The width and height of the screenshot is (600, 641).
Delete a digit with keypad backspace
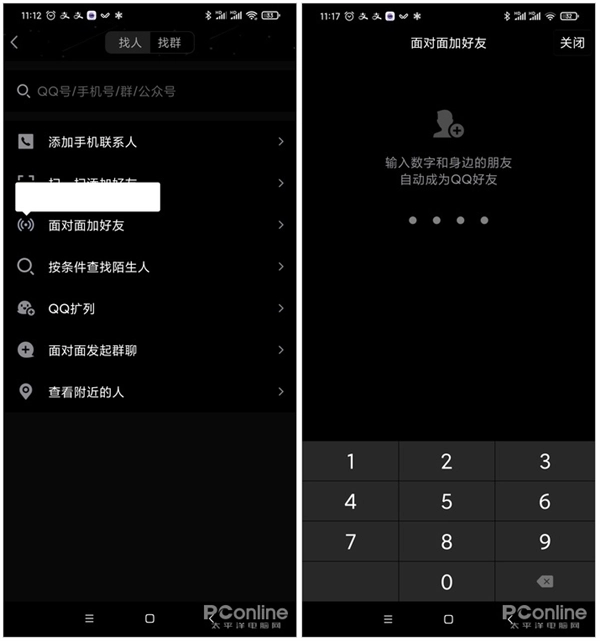pos(544,581)
